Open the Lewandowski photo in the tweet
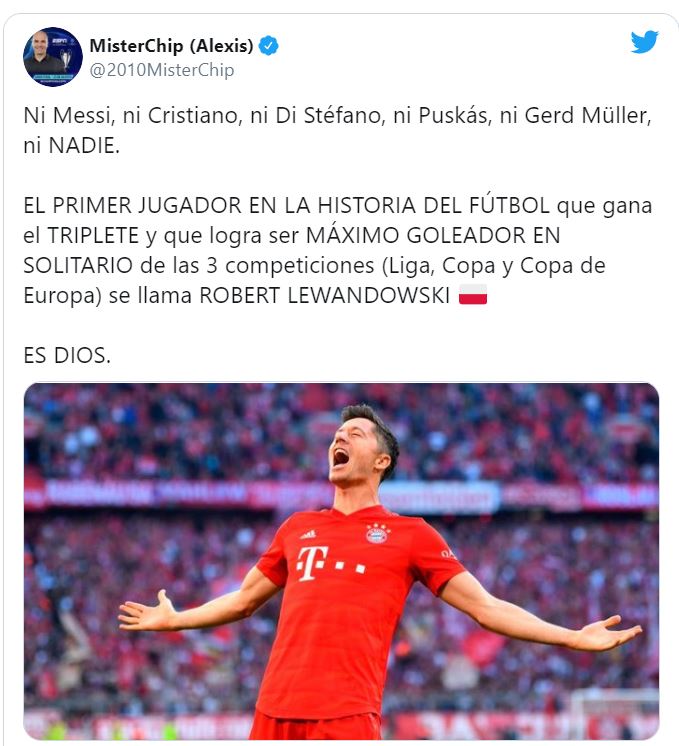679x746 pixels. [341, 561]
